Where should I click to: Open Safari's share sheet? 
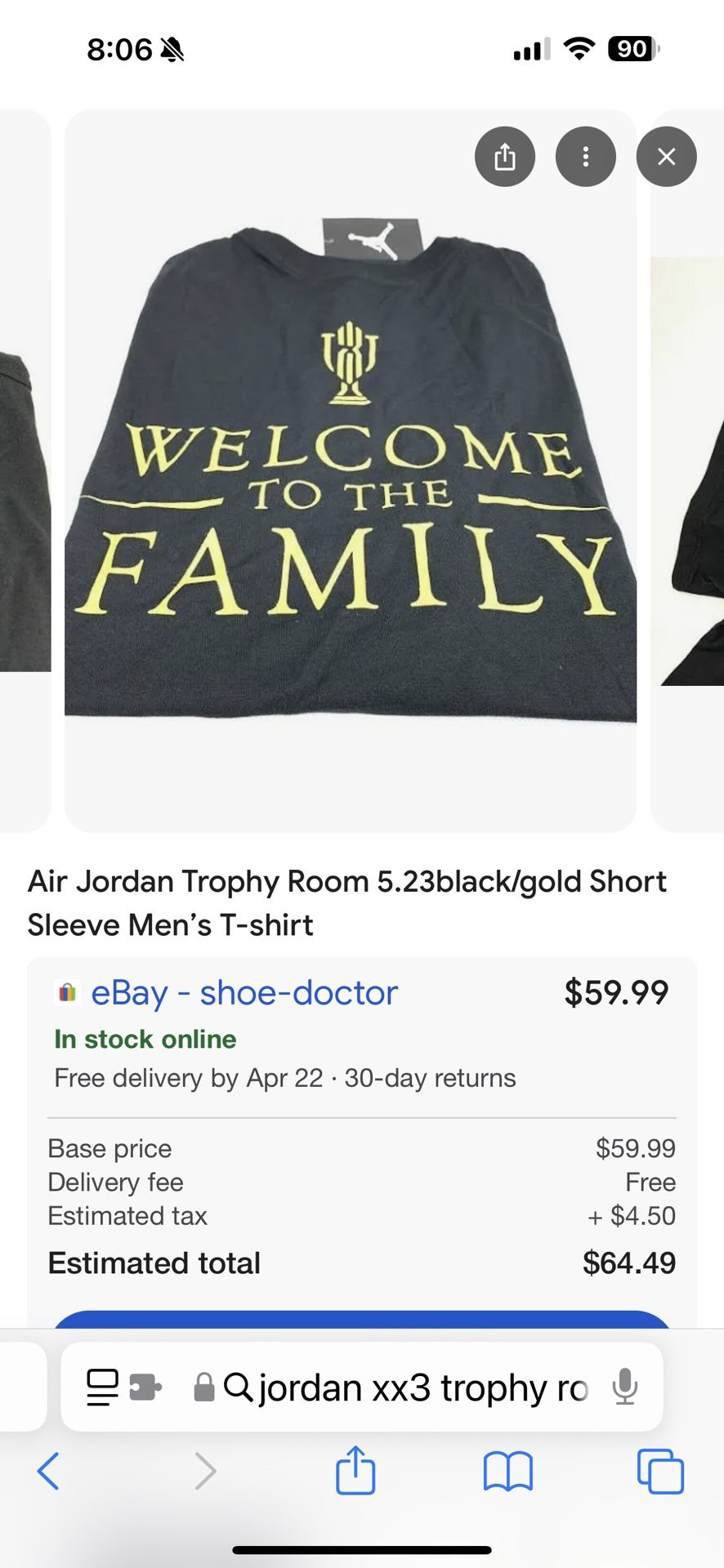coord(355,1471)
